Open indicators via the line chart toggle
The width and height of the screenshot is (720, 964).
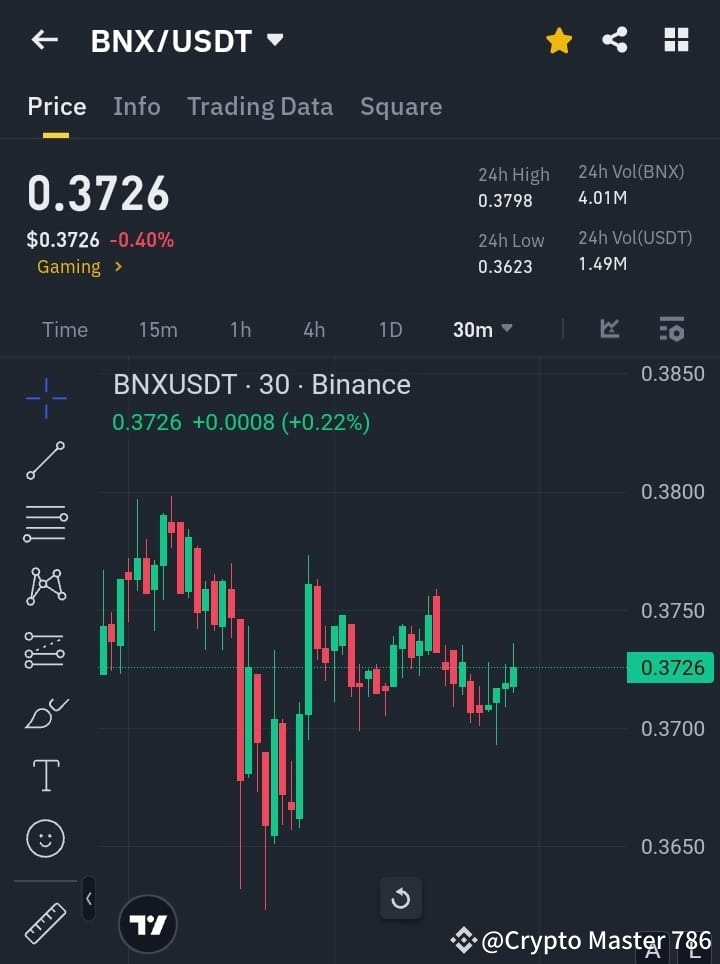click(x=609, y=329)
